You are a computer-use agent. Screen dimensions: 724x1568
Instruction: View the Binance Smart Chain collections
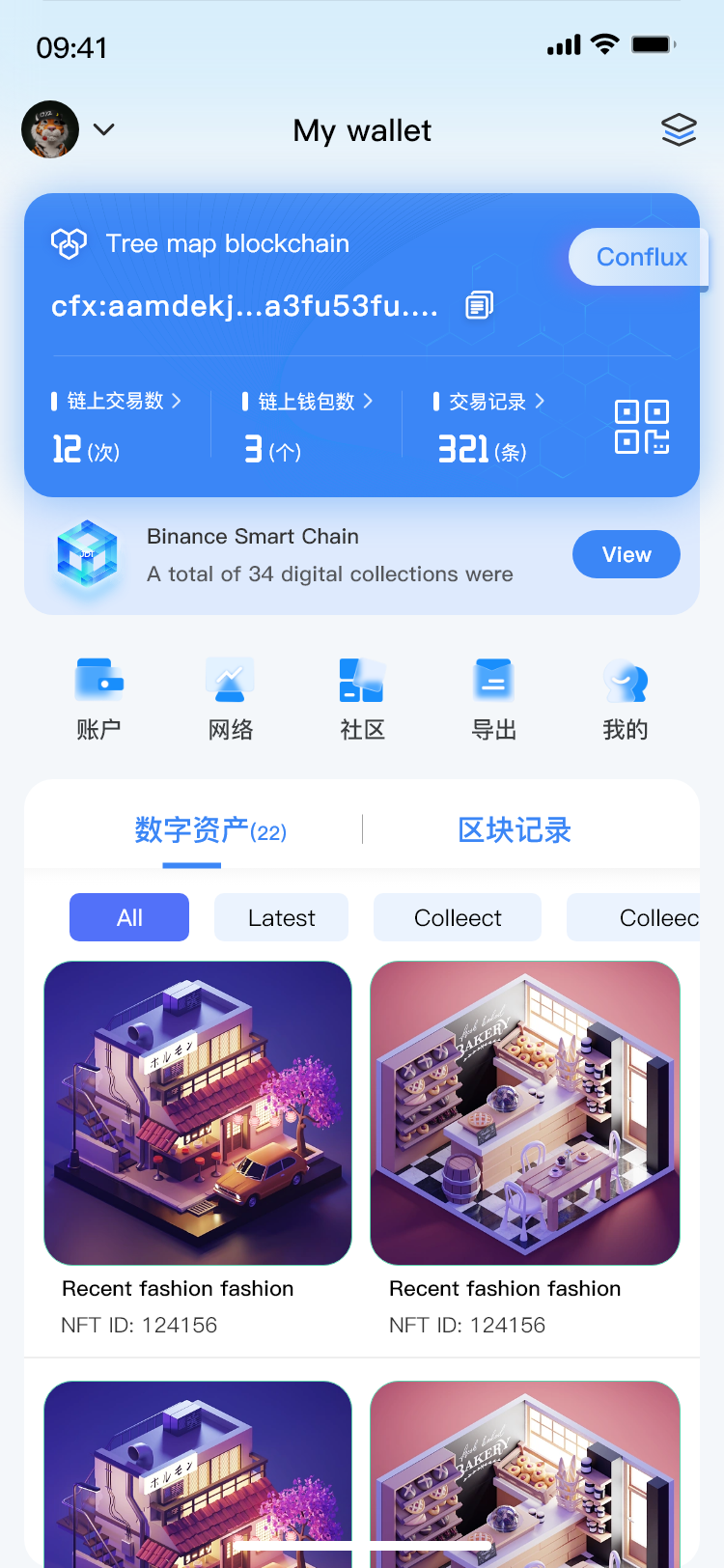click(x=626, y=554)
